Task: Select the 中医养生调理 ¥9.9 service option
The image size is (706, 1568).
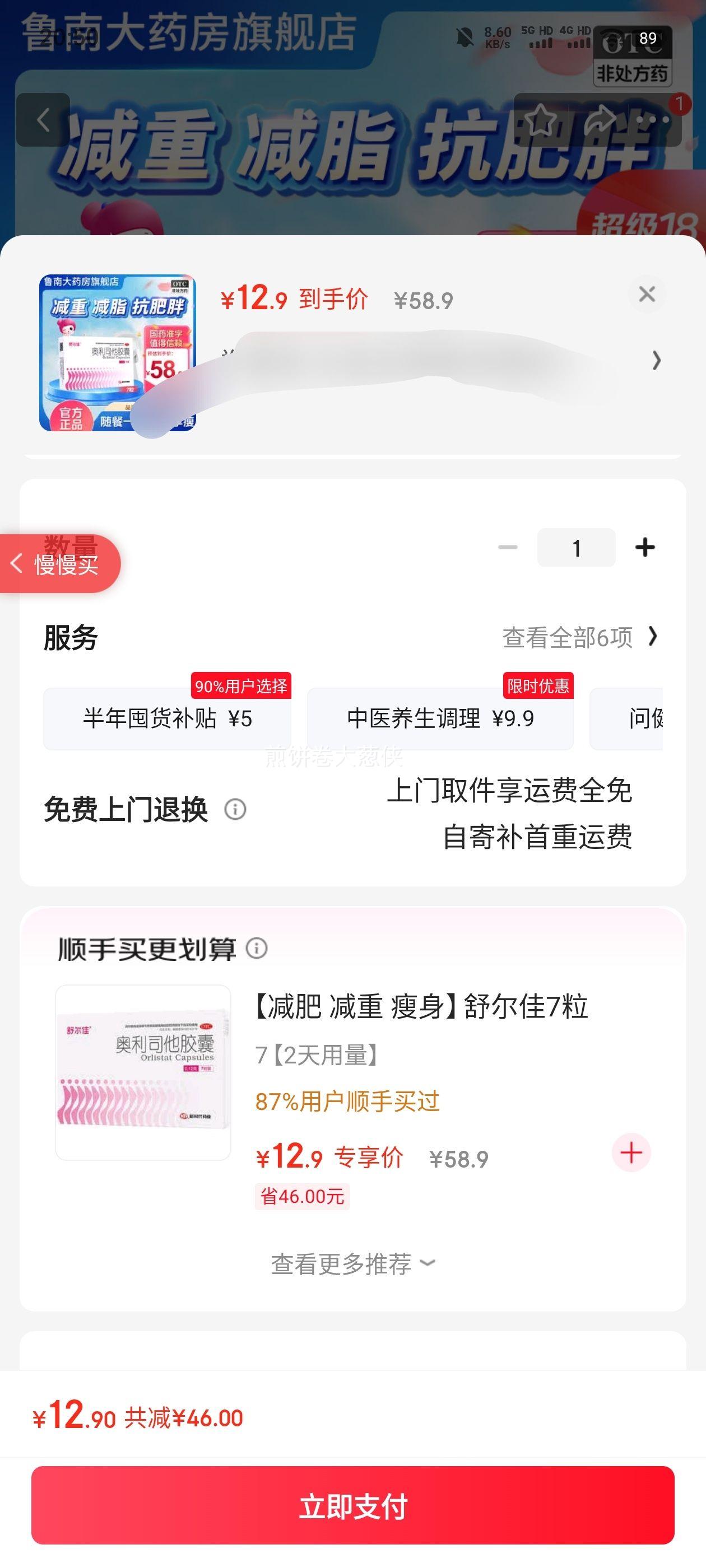Action: (x=440, y=719)
